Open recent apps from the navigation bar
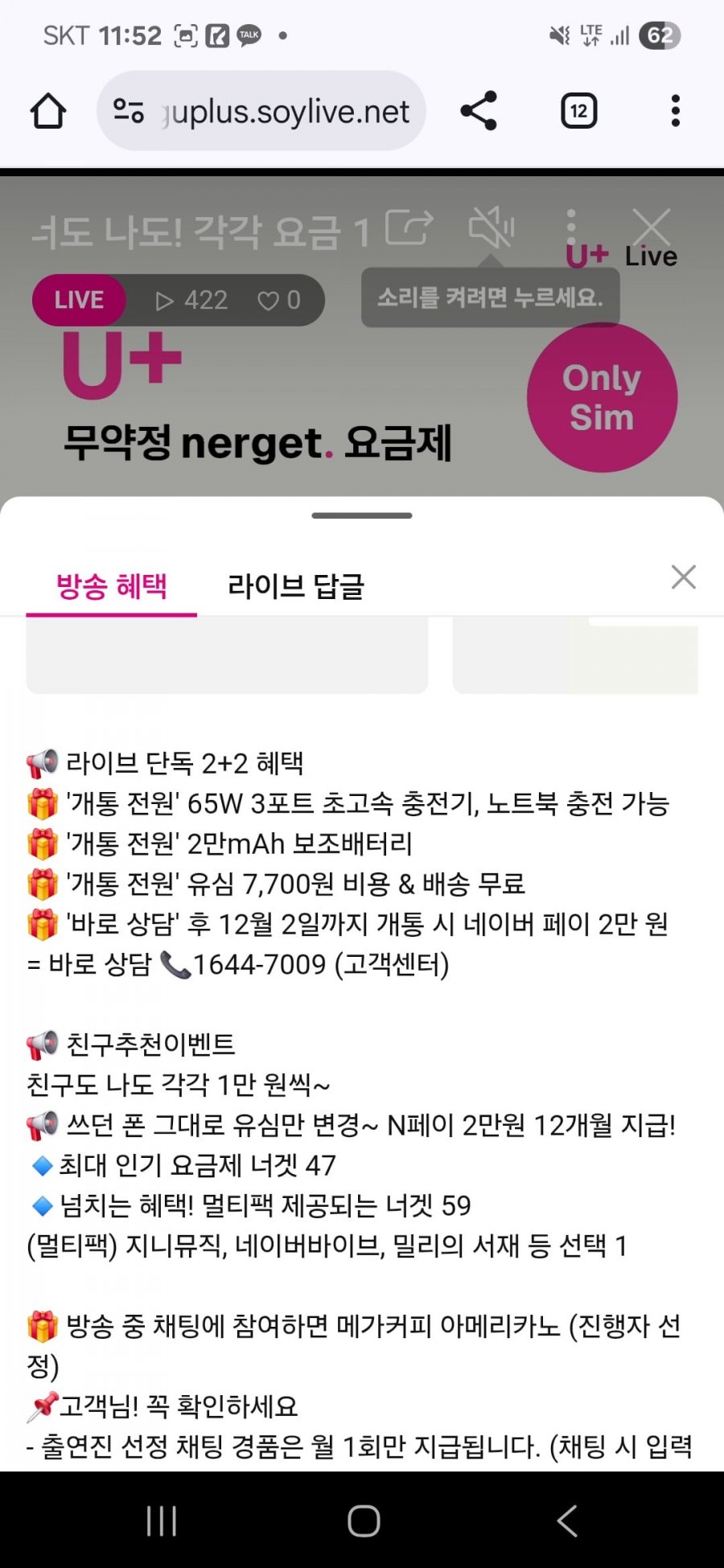724x1568 pixels. click(x=161, y=1521)
